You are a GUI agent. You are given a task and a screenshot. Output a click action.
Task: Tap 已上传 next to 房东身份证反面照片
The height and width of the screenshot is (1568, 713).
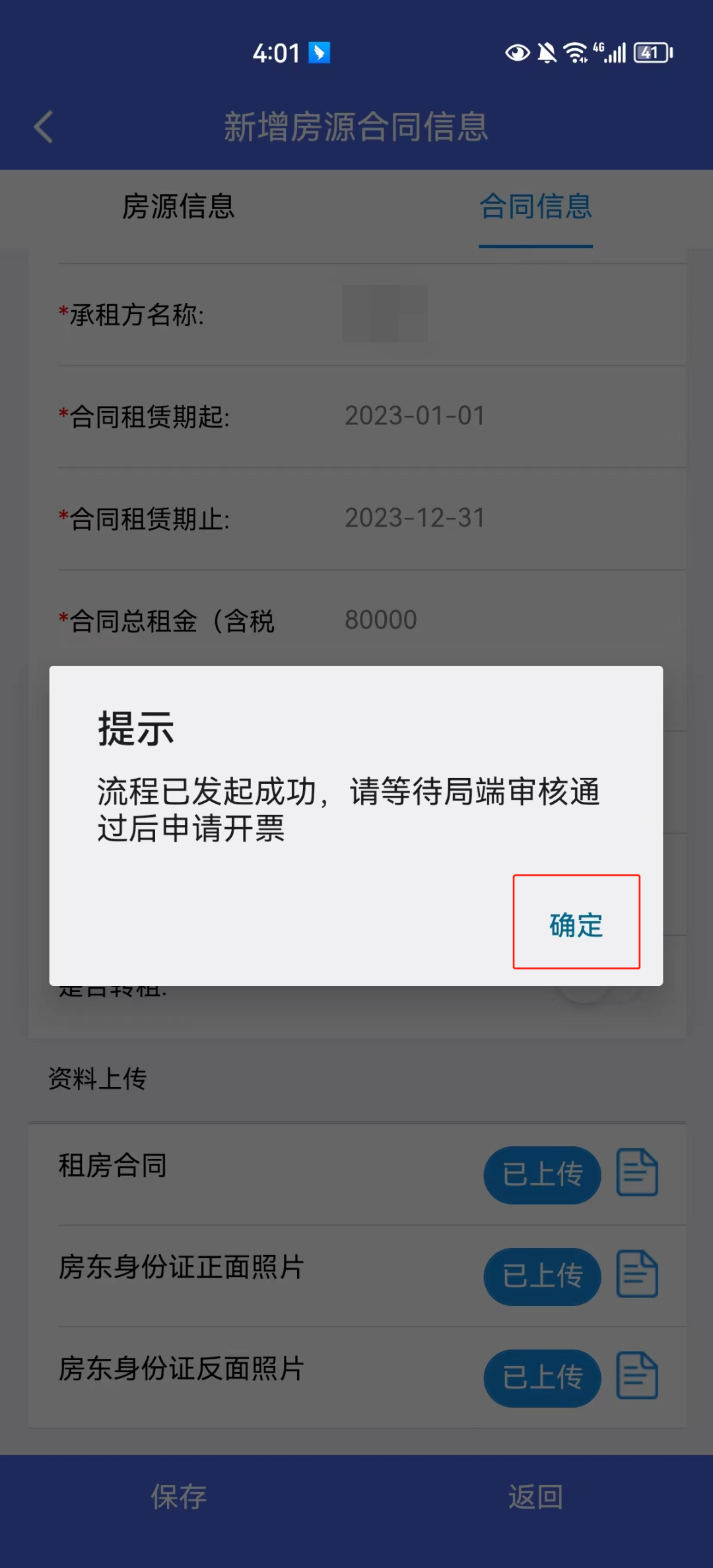click(543, 1378)
